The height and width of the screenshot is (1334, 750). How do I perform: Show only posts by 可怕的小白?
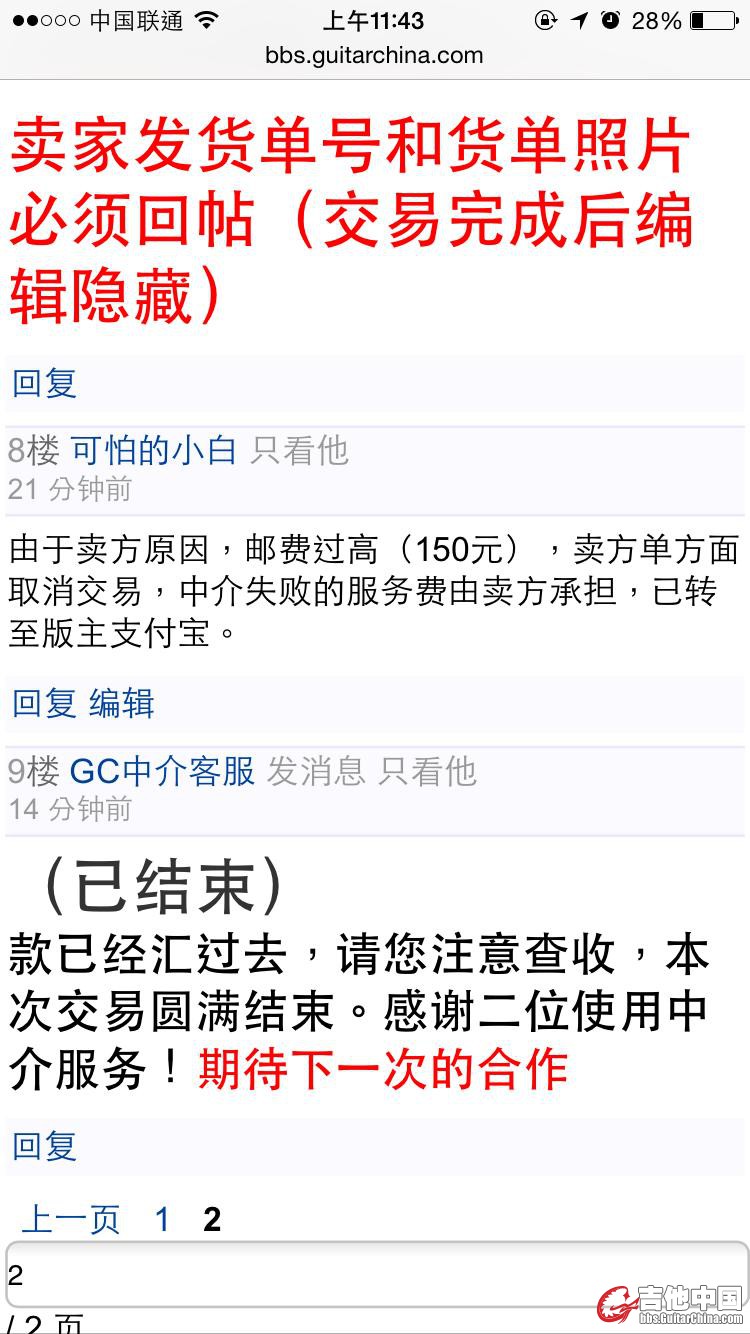[299, 451]
